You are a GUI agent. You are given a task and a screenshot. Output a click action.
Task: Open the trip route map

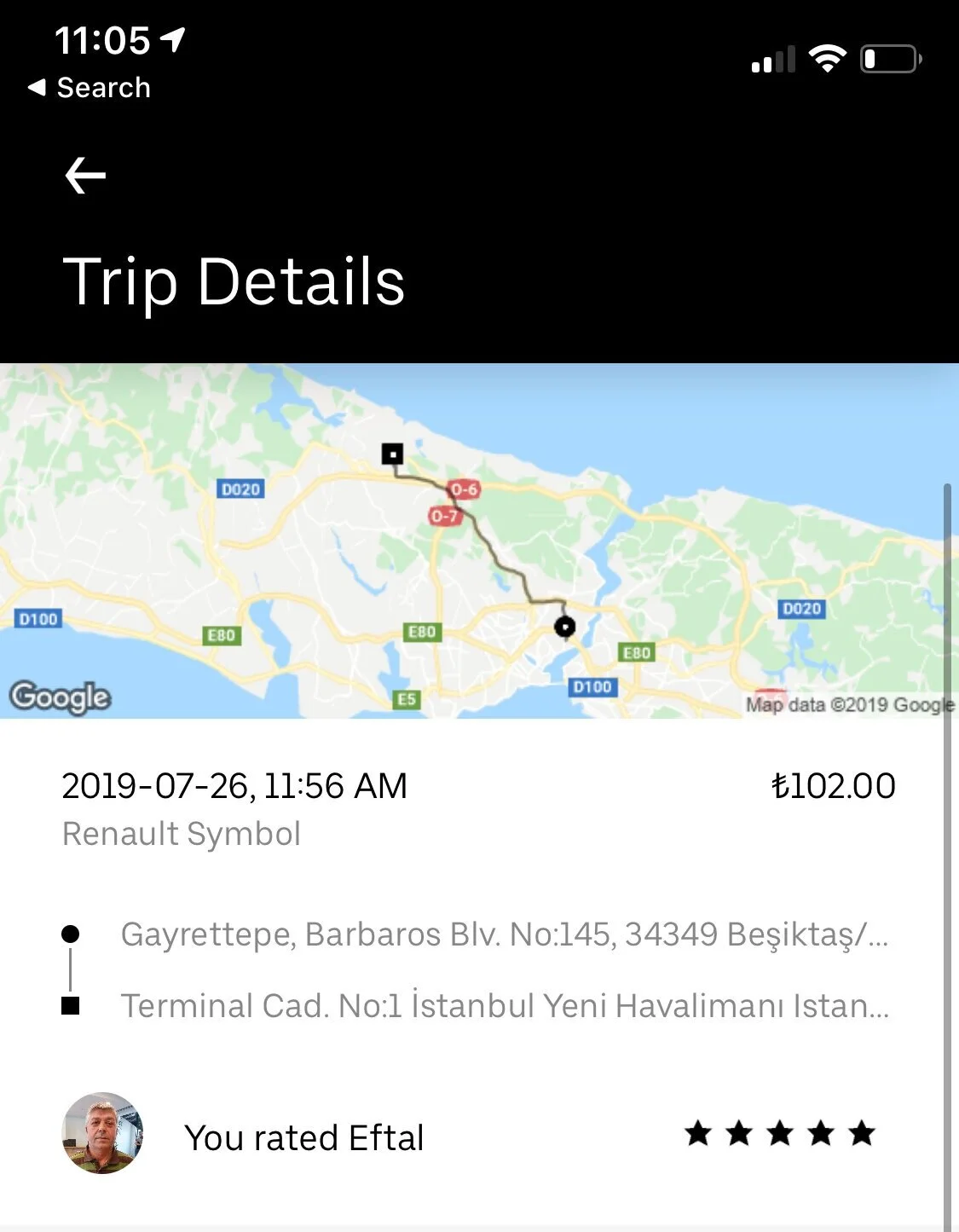pos(477,541)
